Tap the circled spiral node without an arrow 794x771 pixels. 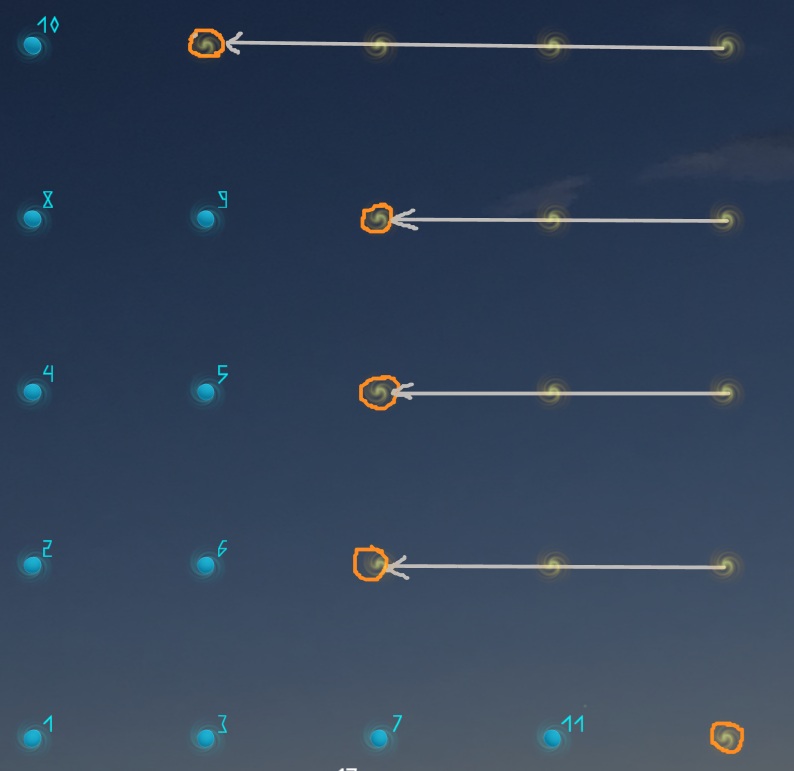pyautogui.click(x=727, y=738)
